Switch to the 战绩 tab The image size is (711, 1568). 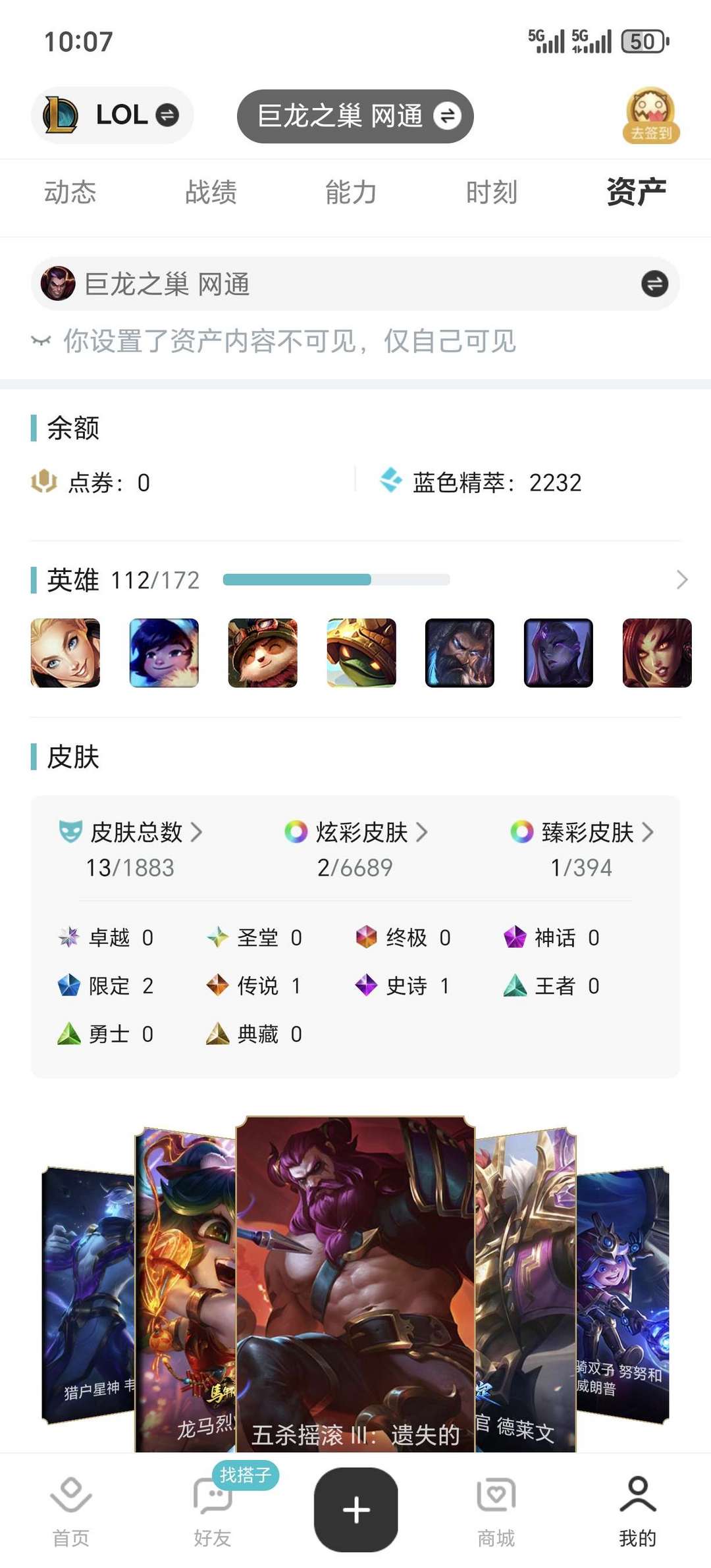(212, 193)
